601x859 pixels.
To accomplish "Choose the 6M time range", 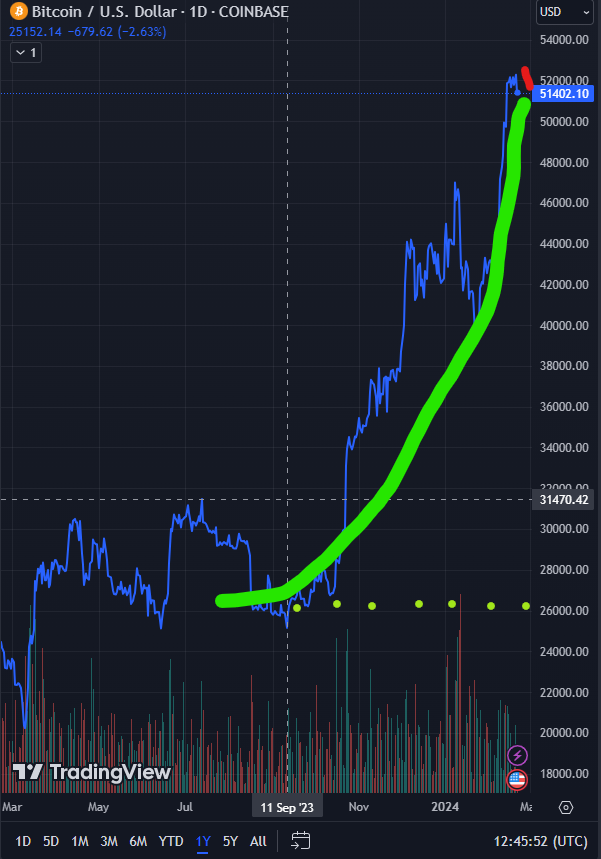I will [138, 841].
